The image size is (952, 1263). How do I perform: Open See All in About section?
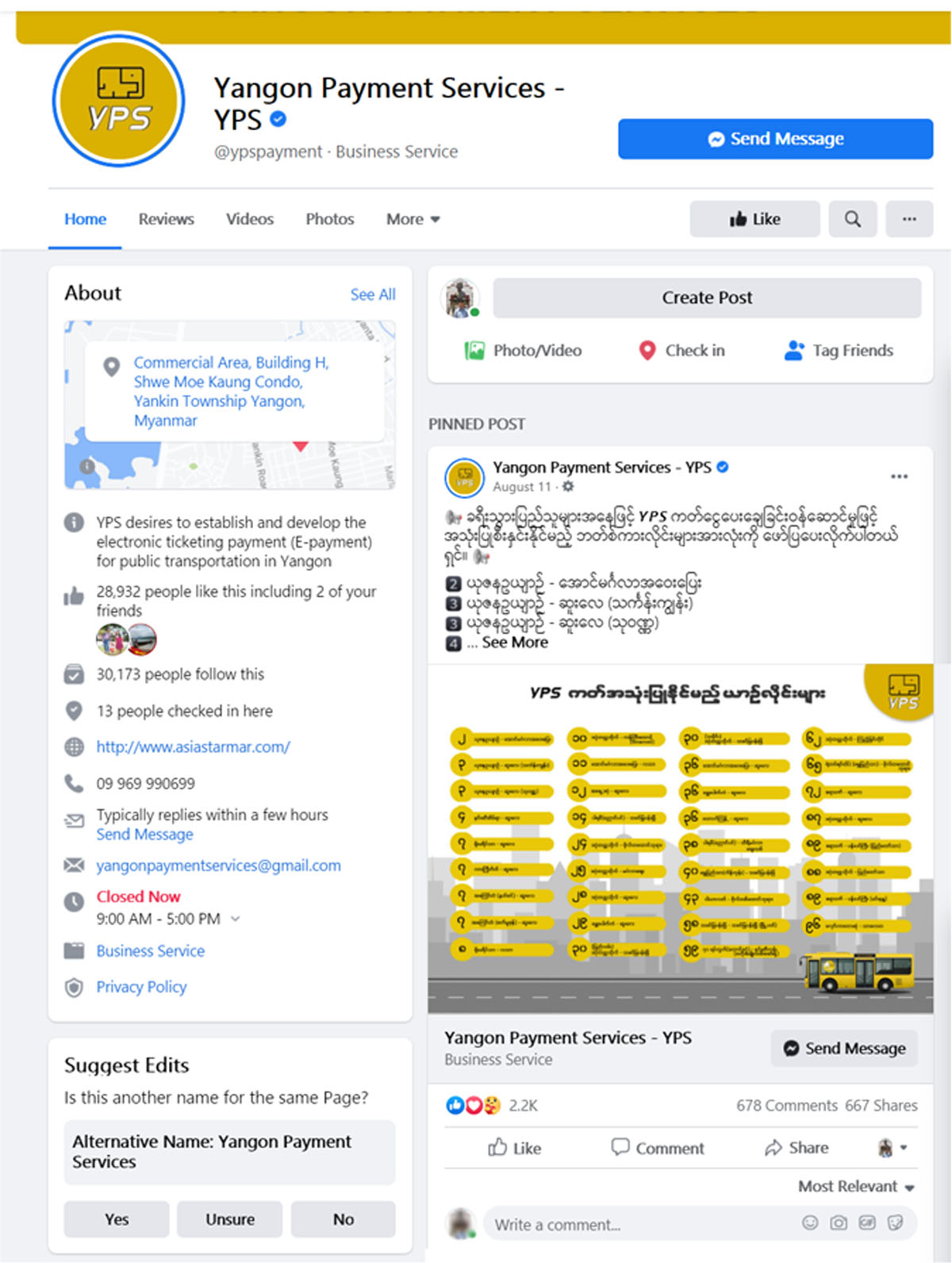pos(372,294)
